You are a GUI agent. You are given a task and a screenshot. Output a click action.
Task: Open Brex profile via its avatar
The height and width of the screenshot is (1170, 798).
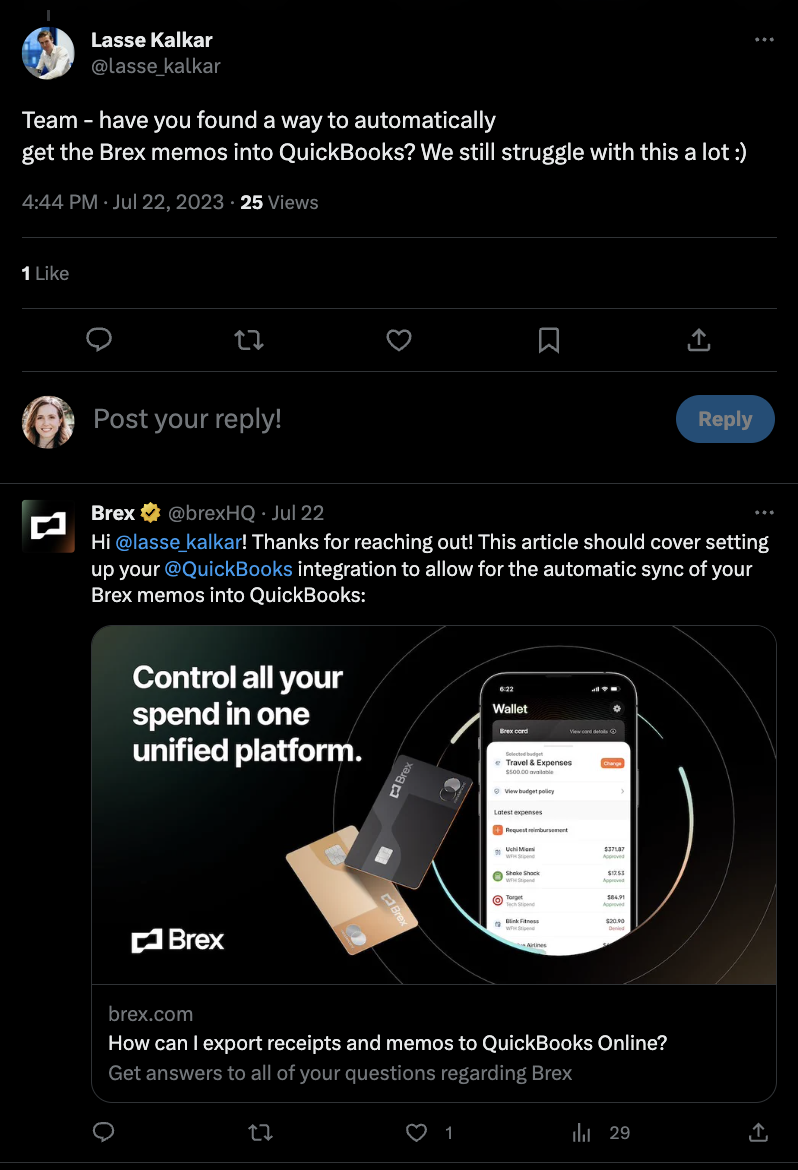pos(48,526)
